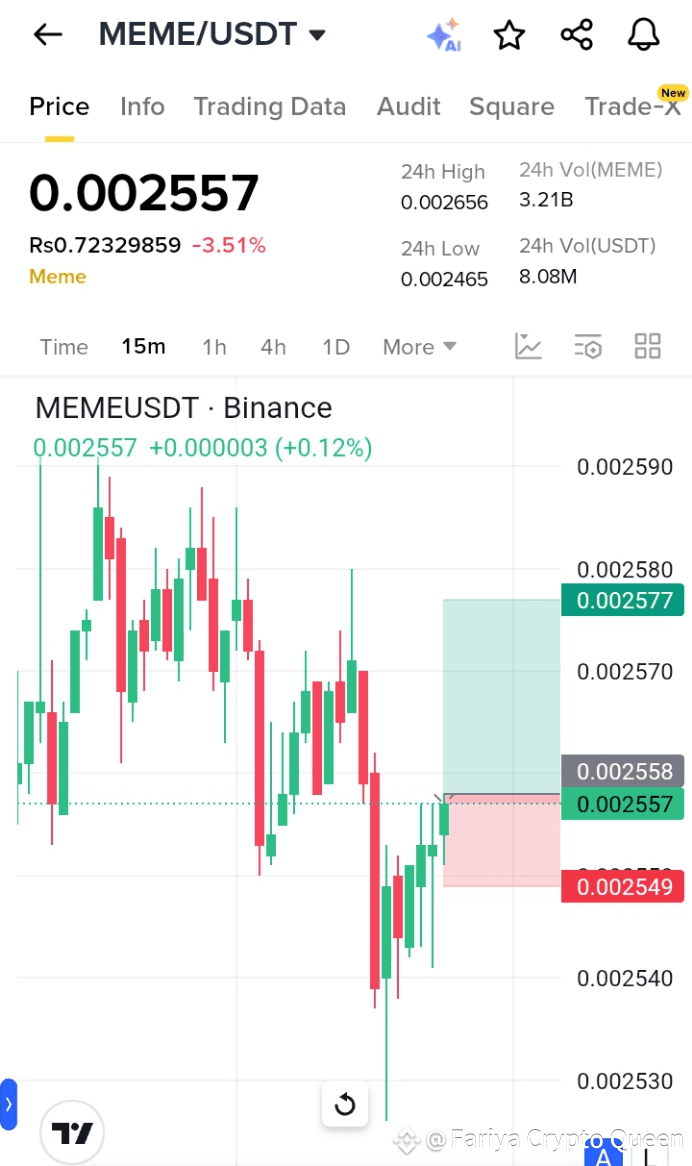Open the price alert bell
The width and height of the screenshot is (692, 1166).
(x=643, y=35)
